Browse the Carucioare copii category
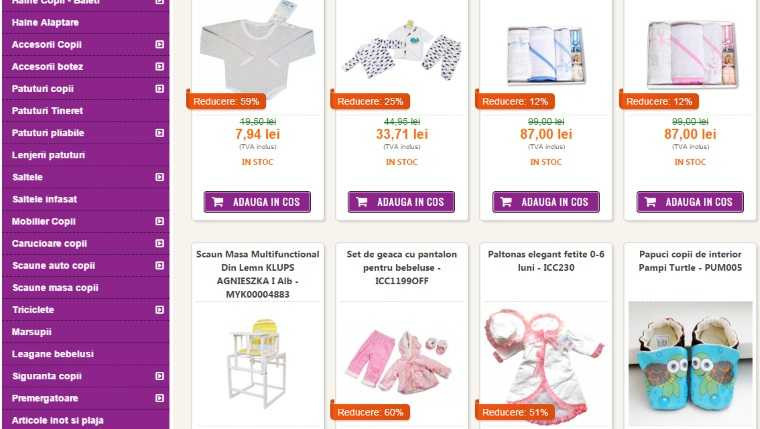This screenshot has width=760, height=429. tap(49, 243)
